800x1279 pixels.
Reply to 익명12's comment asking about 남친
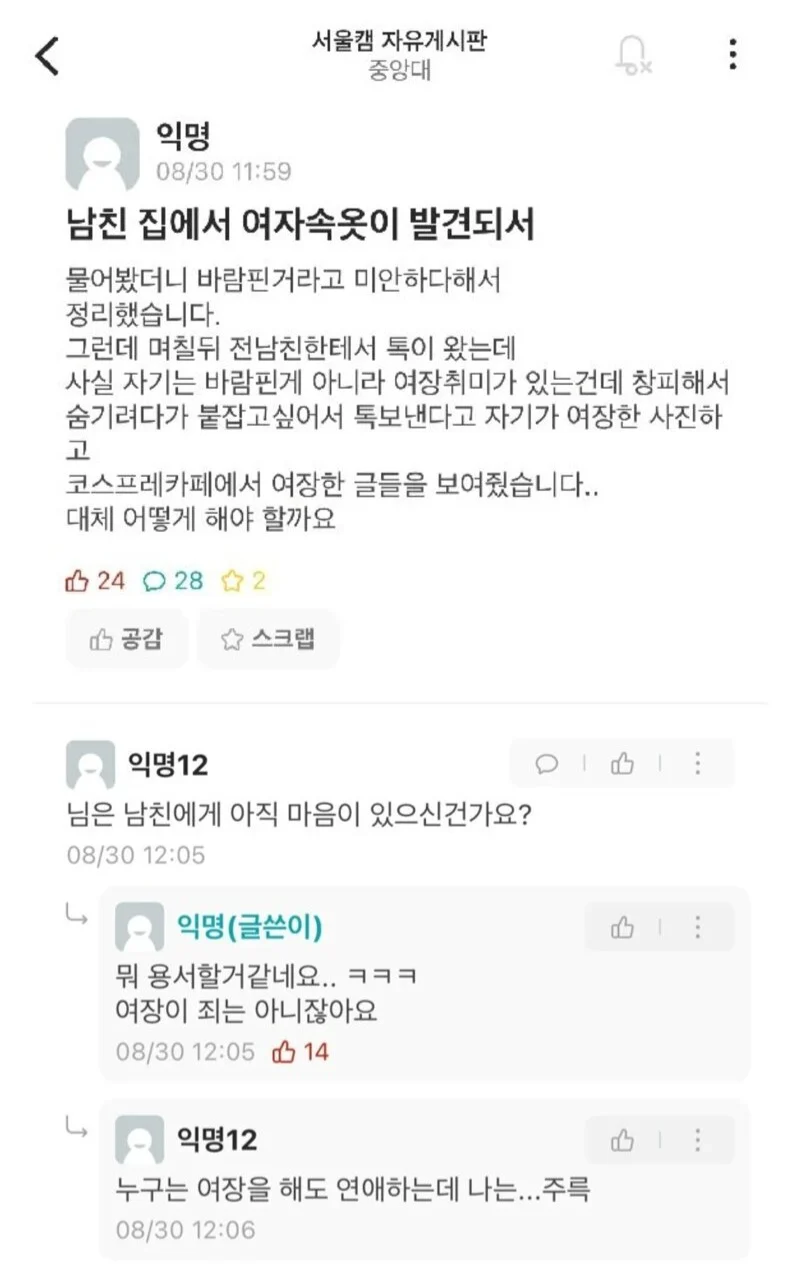click(x=547, y=765)
